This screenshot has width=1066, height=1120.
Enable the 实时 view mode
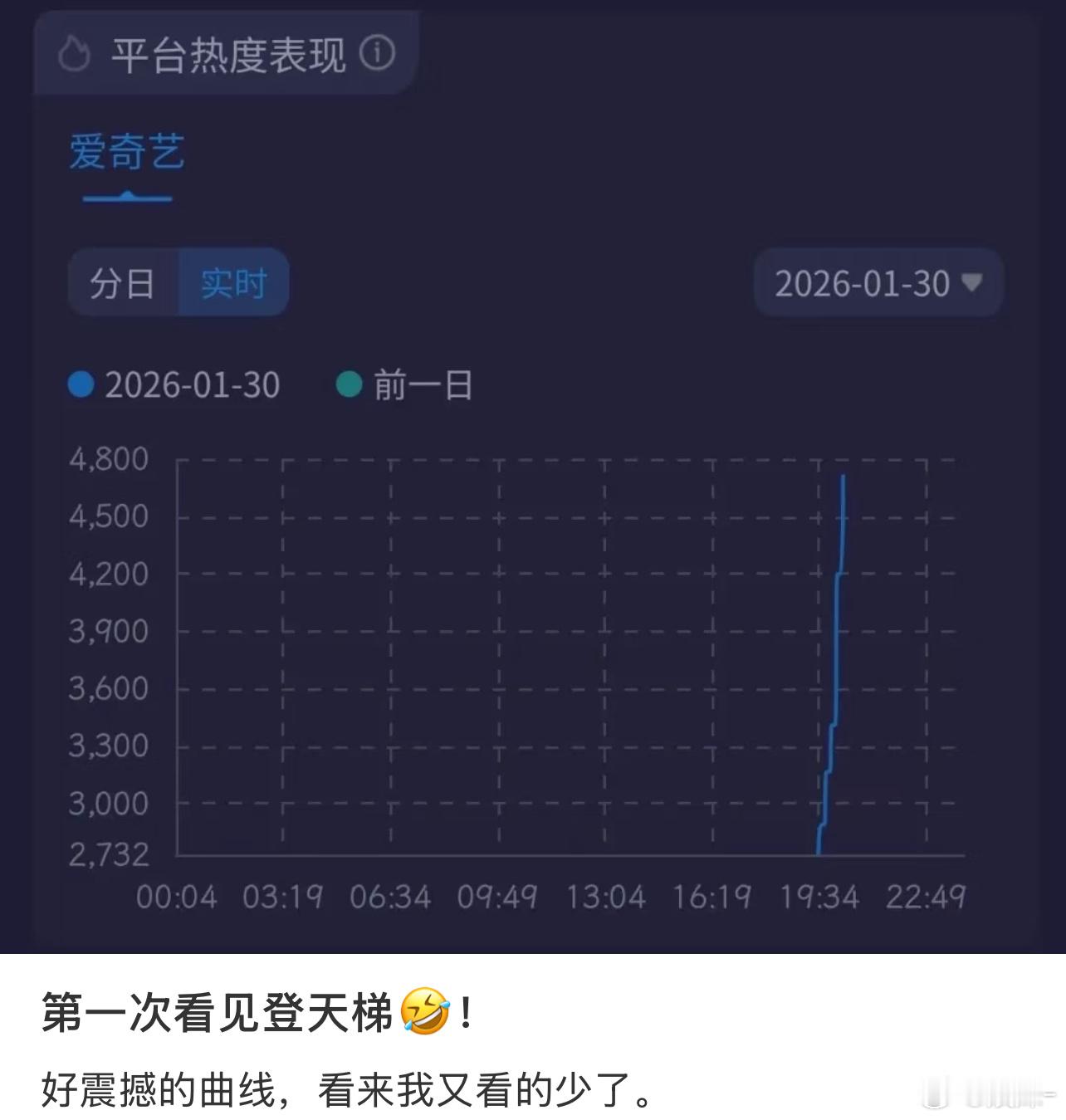point(233,283)
